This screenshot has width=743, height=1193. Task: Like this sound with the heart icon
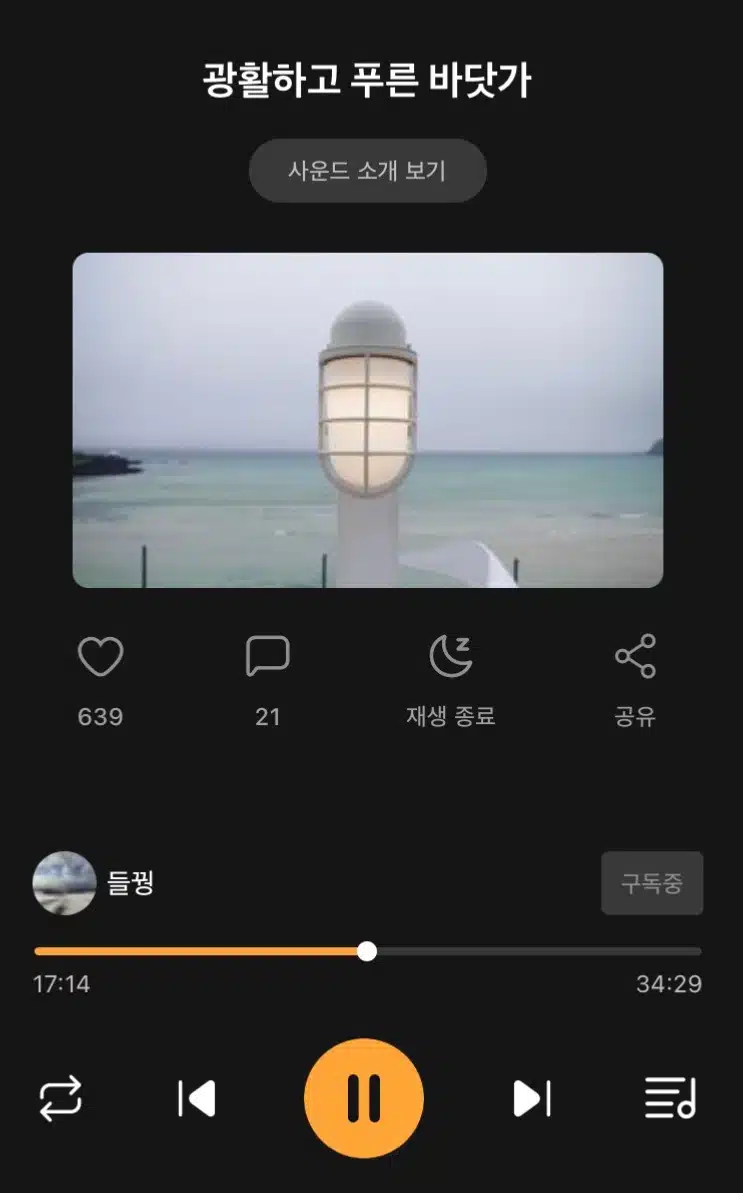tap(100, 656)
